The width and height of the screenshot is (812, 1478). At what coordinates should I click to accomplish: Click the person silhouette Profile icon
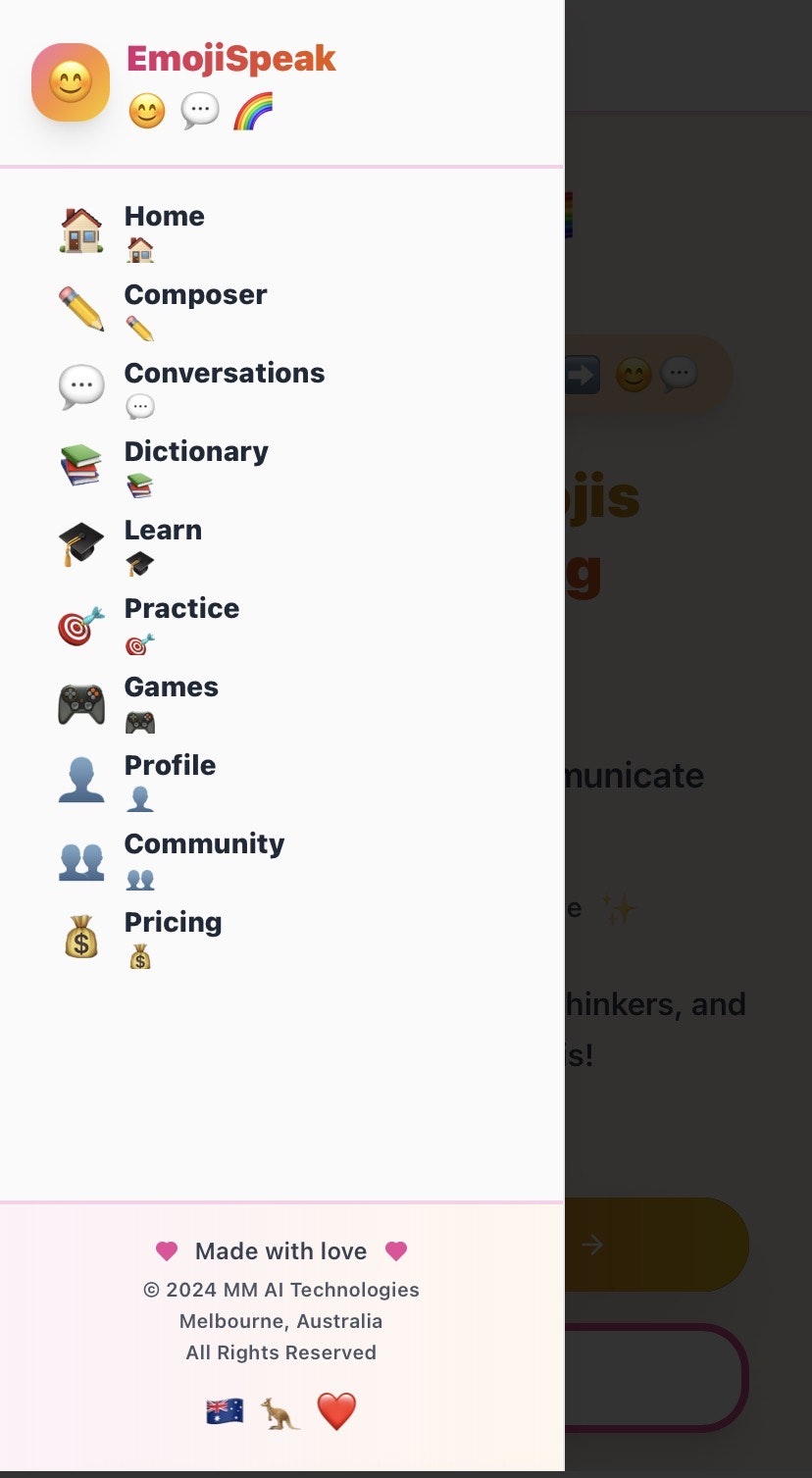[81, 779]
